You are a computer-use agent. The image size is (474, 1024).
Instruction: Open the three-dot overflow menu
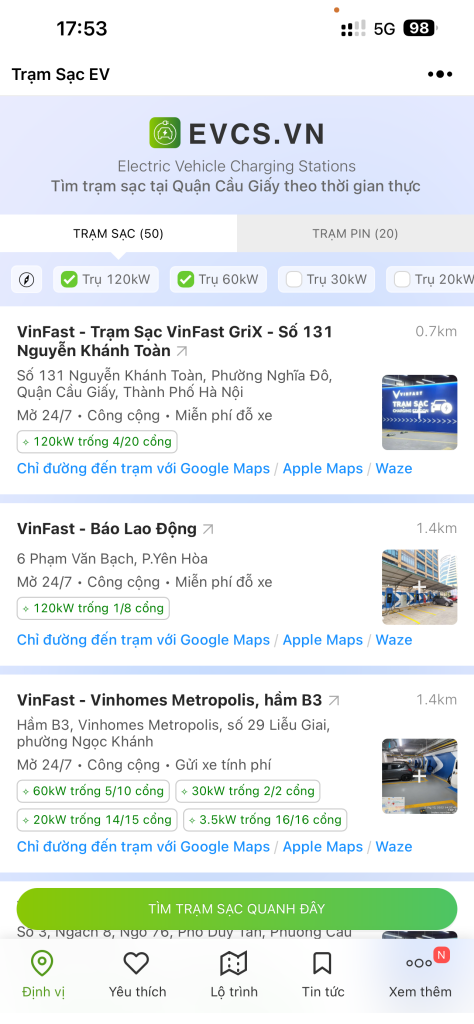439,74
